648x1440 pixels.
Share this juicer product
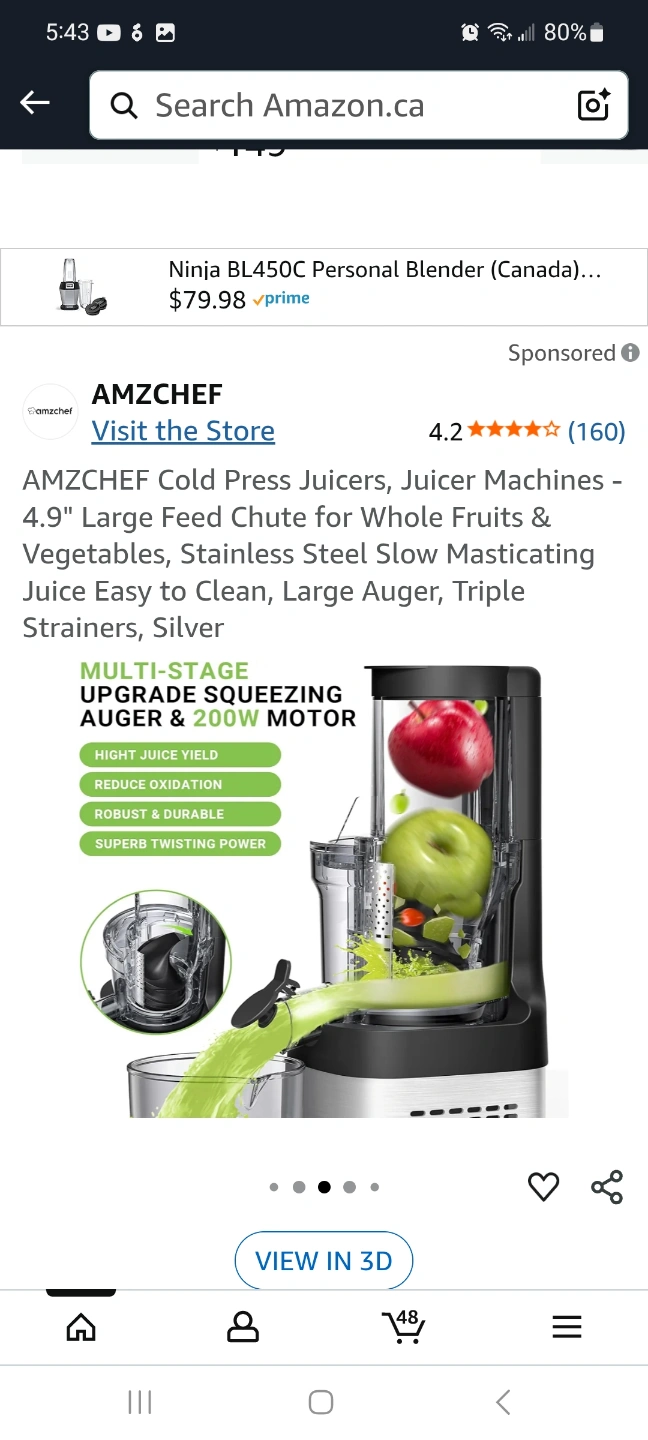tap(607, 1187)
